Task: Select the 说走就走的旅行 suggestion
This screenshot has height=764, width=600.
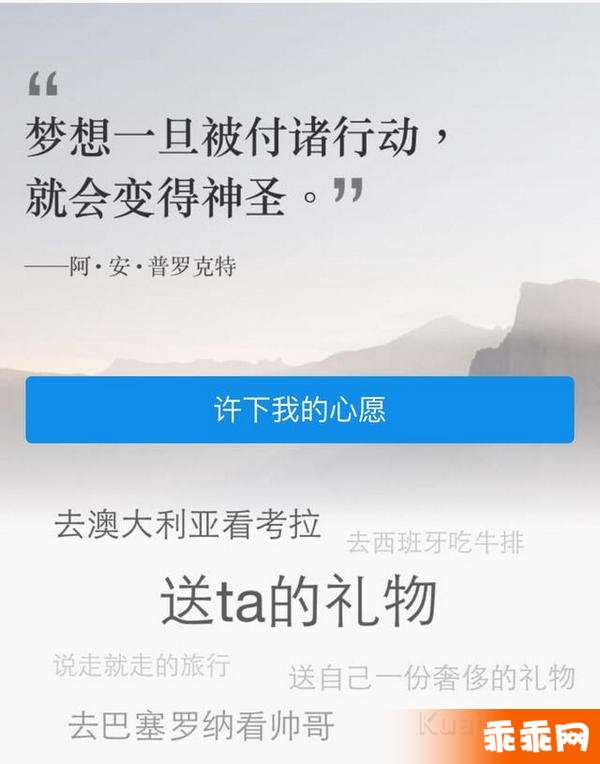Action: click(142, 664)
